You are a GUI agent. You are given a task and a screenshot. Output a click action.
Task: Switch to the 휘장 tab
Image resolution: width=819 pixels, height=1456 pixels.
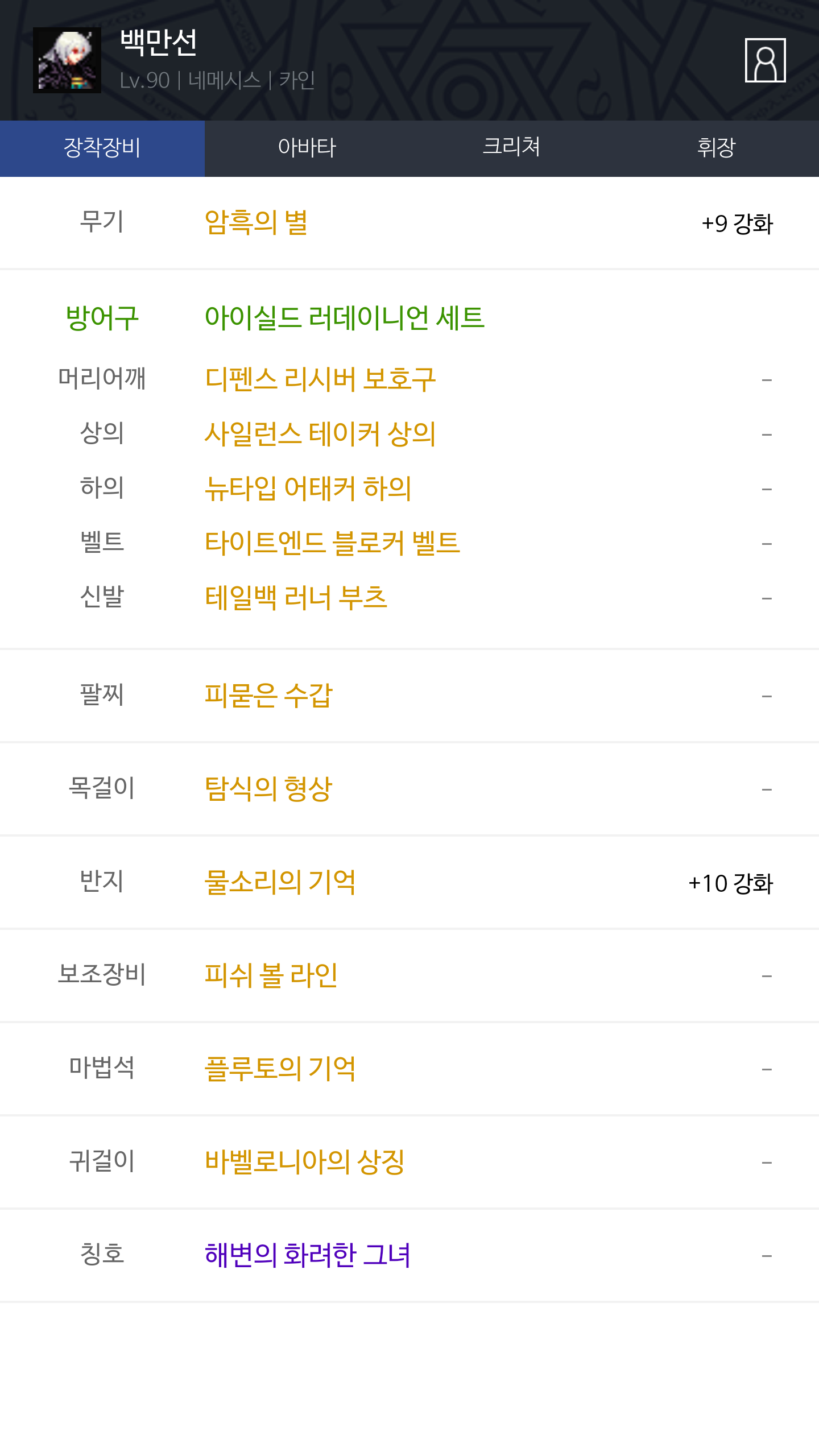pyautogui.click(x=717, y=148)
